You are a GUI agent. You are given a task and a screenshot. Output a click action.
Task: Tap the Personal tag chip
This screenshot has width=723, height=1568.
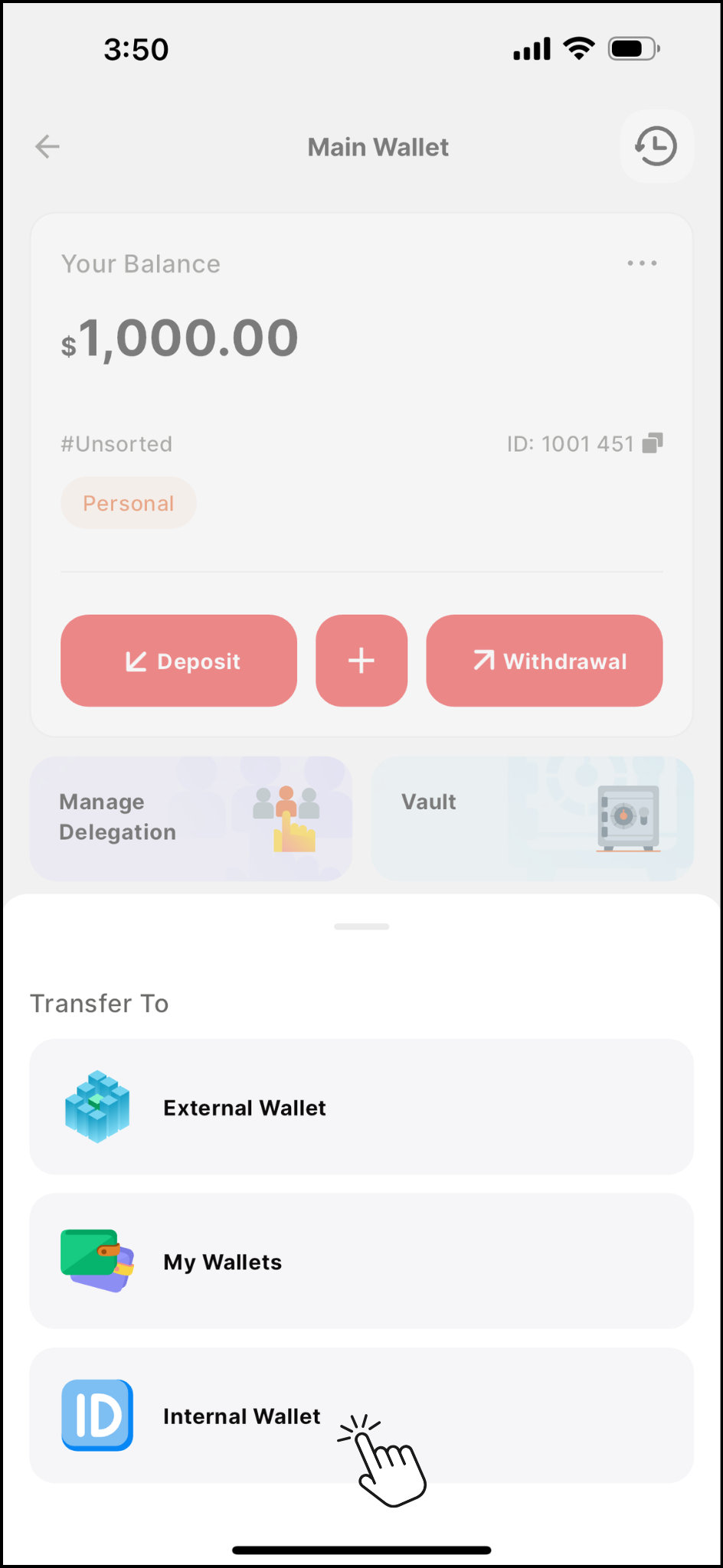click(129, 503)
